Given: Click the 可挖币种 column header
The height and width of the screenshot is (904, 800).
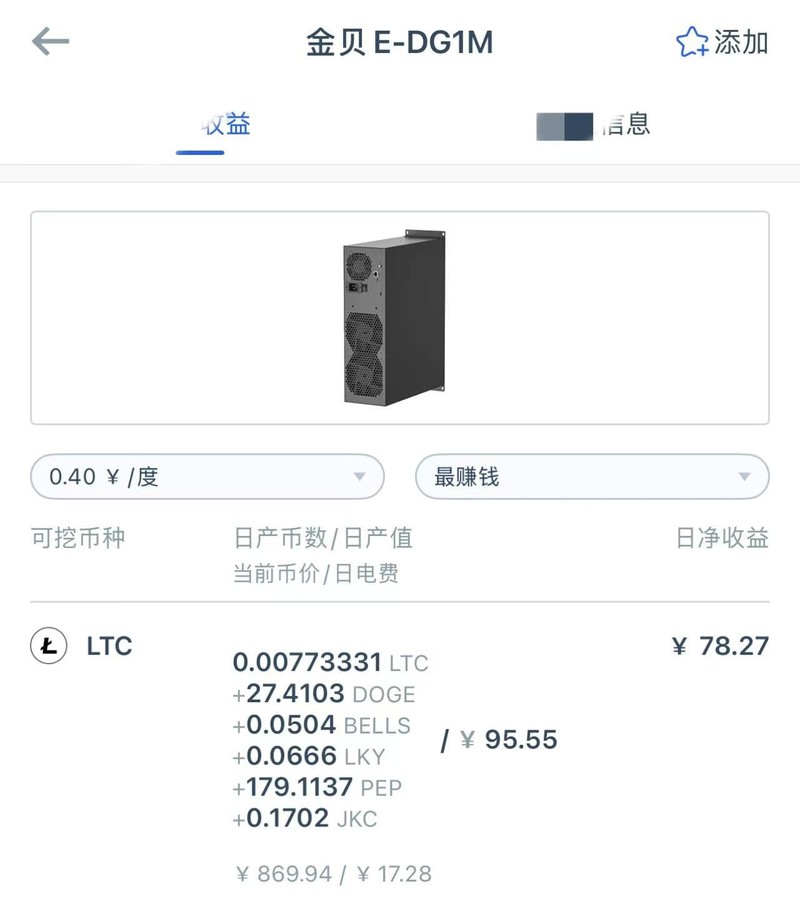Looking at the screenshot, I should tap(80, 538).
